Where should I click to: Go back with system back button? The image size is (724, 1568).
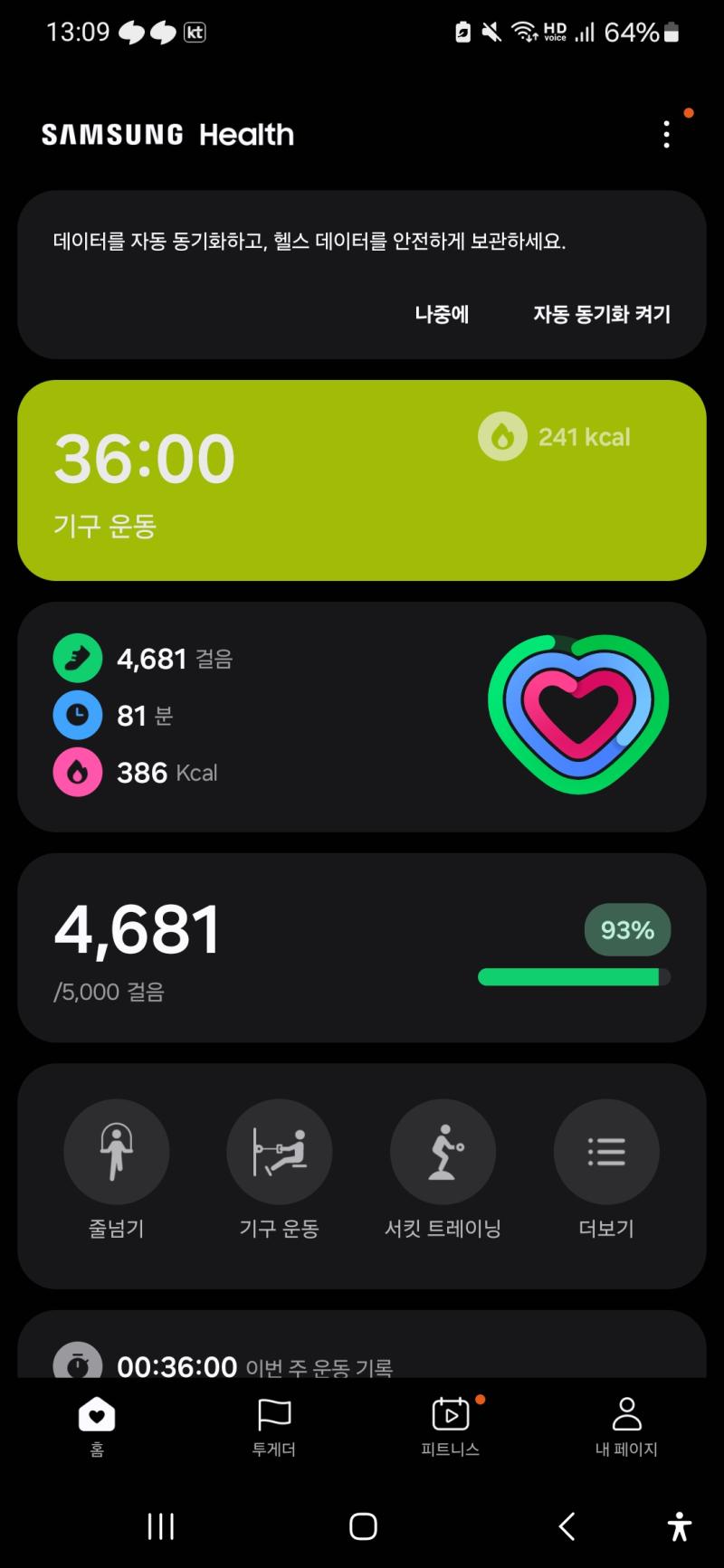click(567, 1526)
